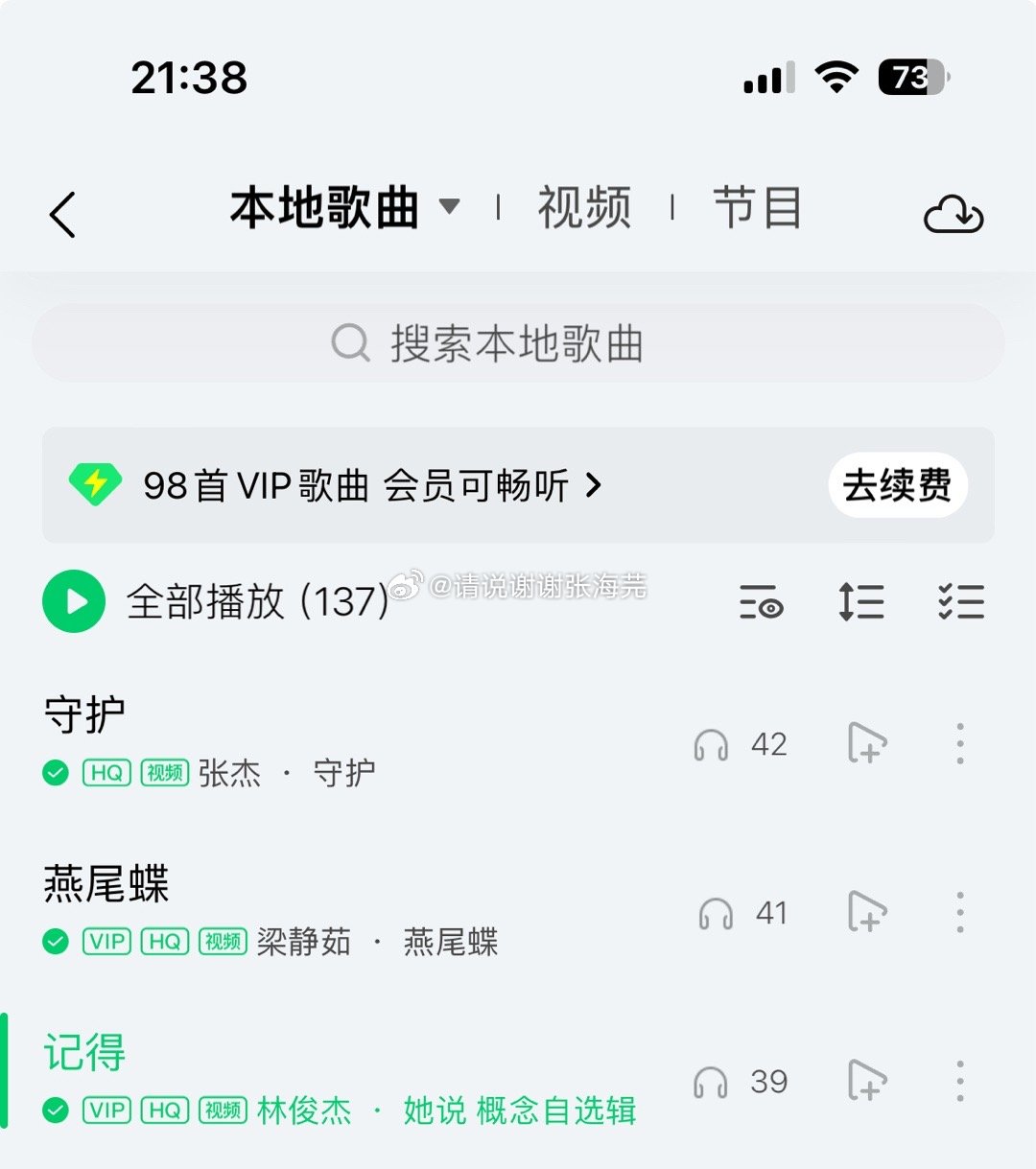1036x1169 pixels.
Task: Open the list view filter icon
Action: click(762, 602)
